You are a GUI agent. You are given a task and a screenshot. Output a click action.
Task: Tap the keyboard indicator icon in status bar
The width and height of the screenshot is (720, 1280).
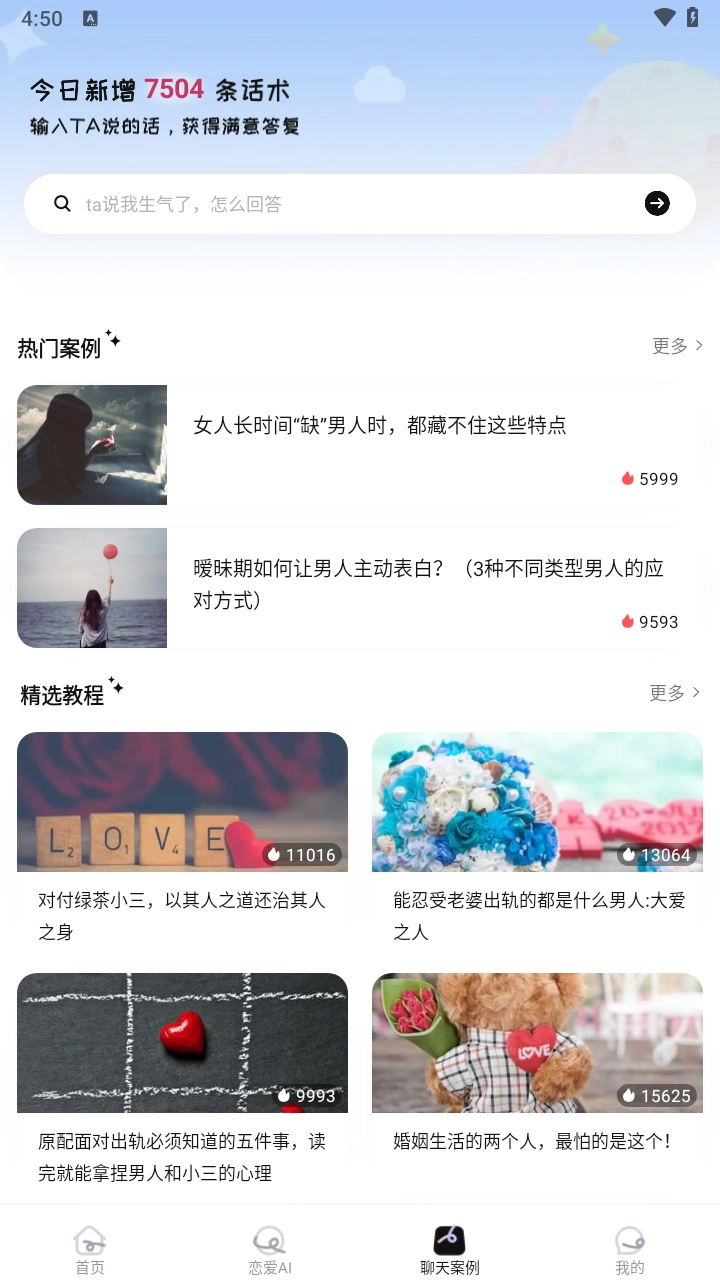pyautogui.click(x=92, y=18)
